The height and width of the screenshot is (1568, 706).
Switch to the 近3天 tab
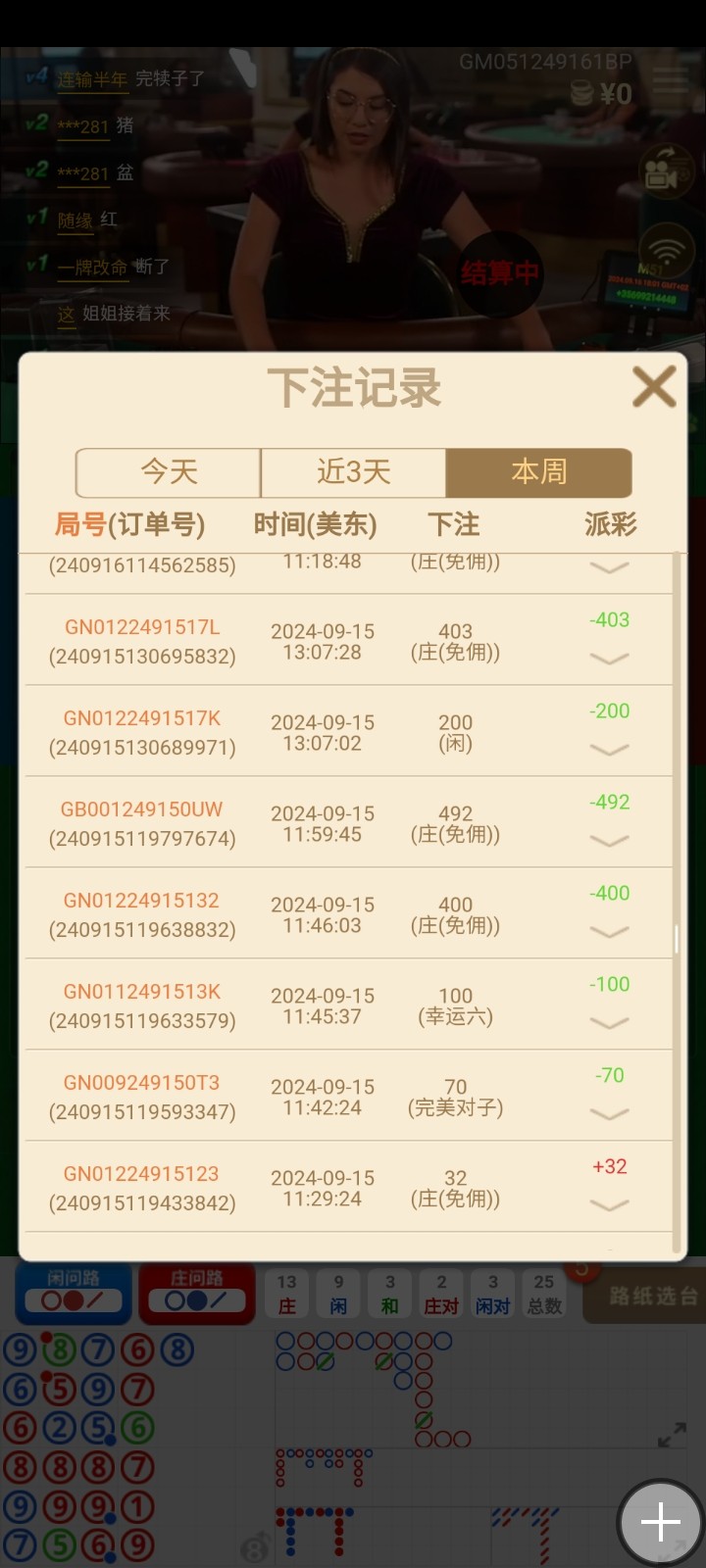click(353, 472)
